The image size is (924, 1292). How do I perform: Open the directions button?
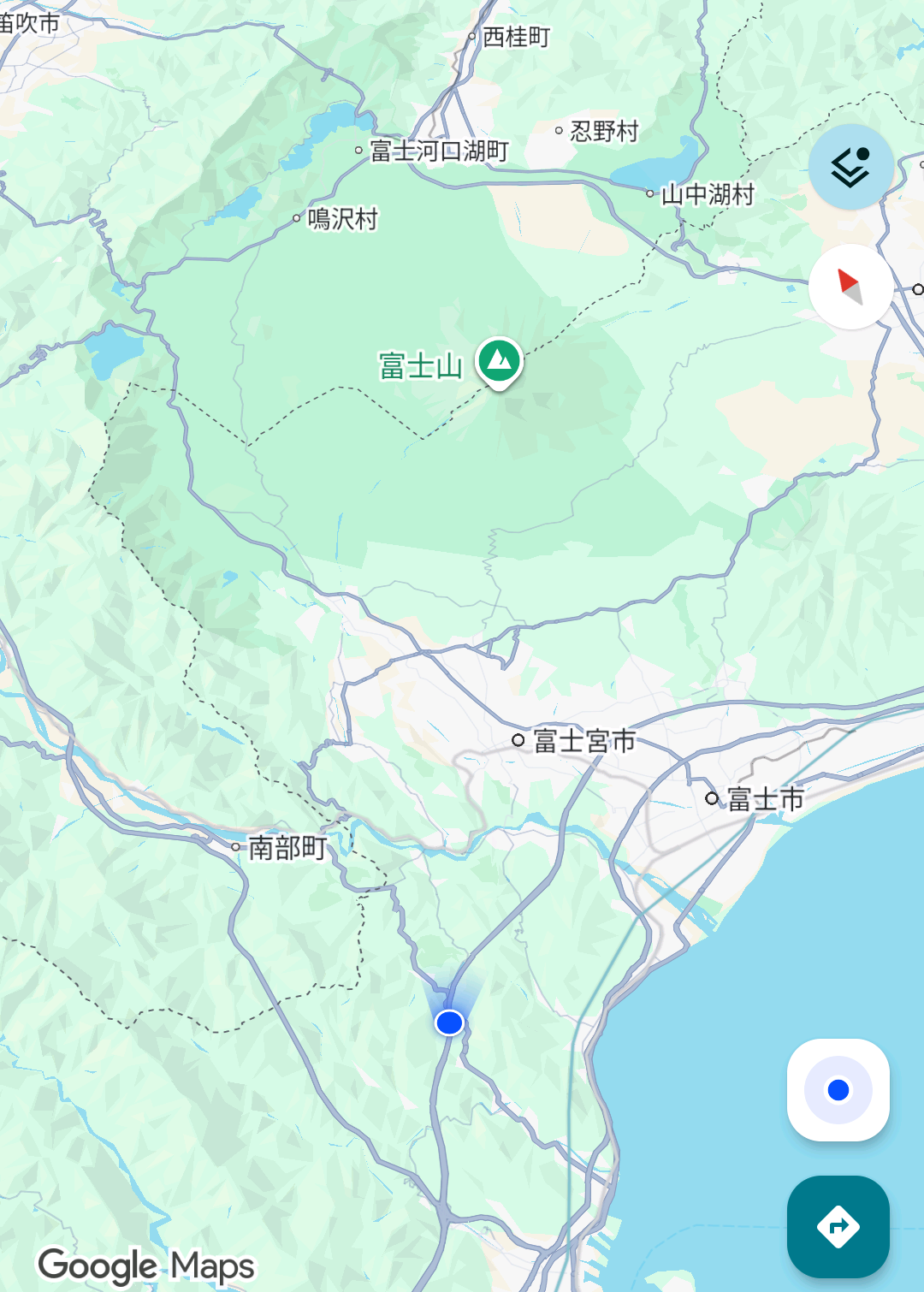coord(838,1226)
